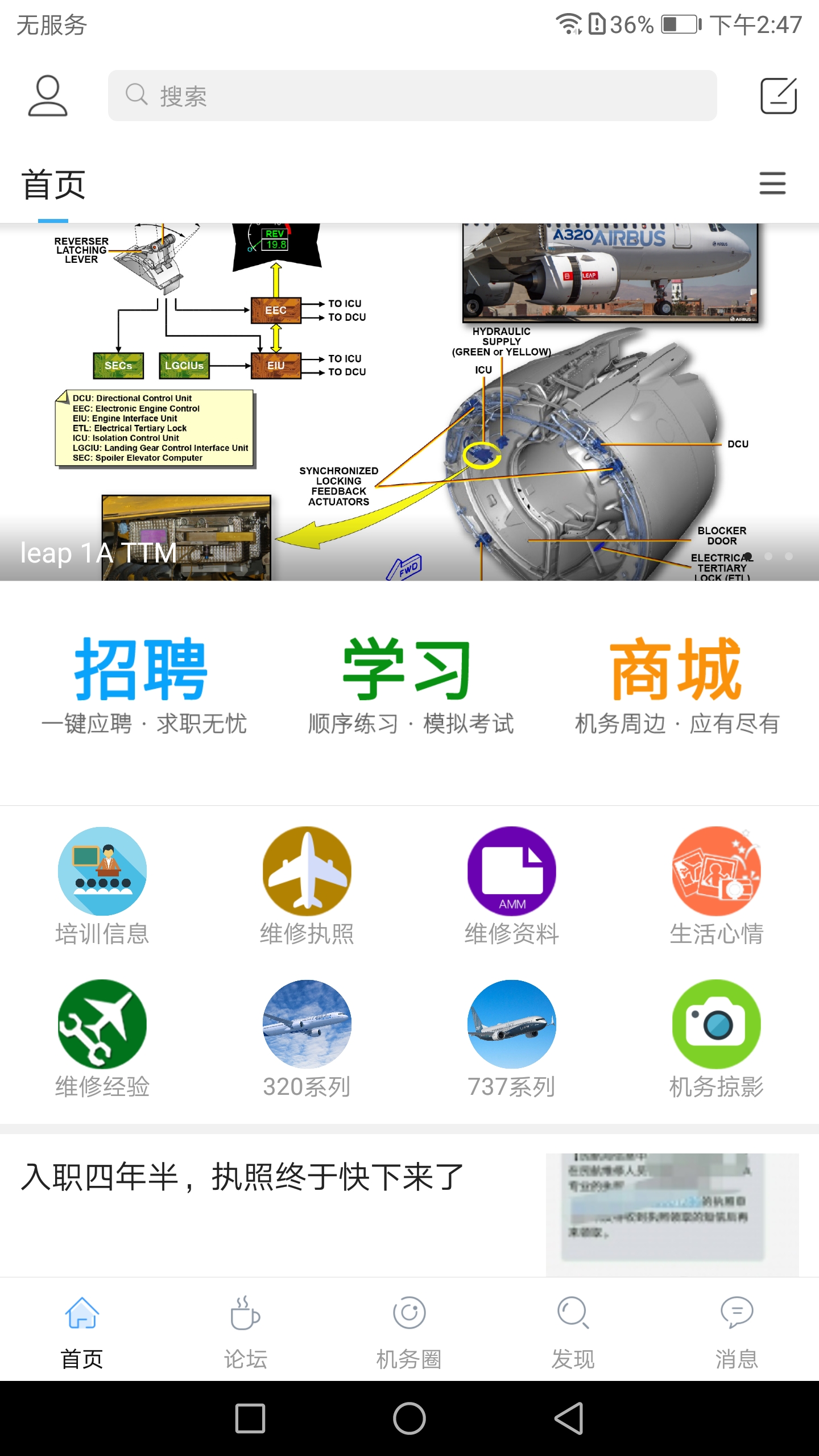Tap the 搜索 search box

[x=412, y=96]
